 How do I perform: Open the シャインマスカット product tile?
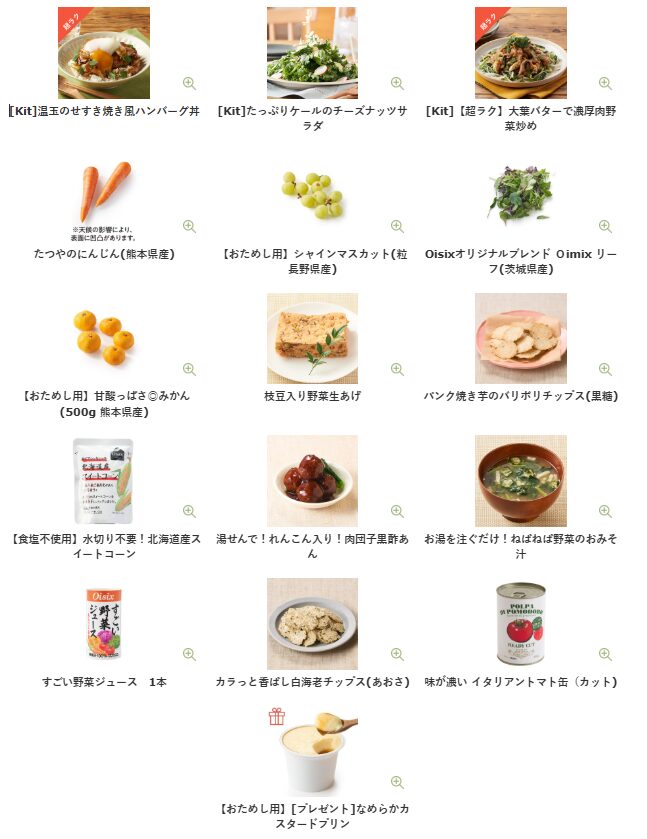[x=312, y=196]
